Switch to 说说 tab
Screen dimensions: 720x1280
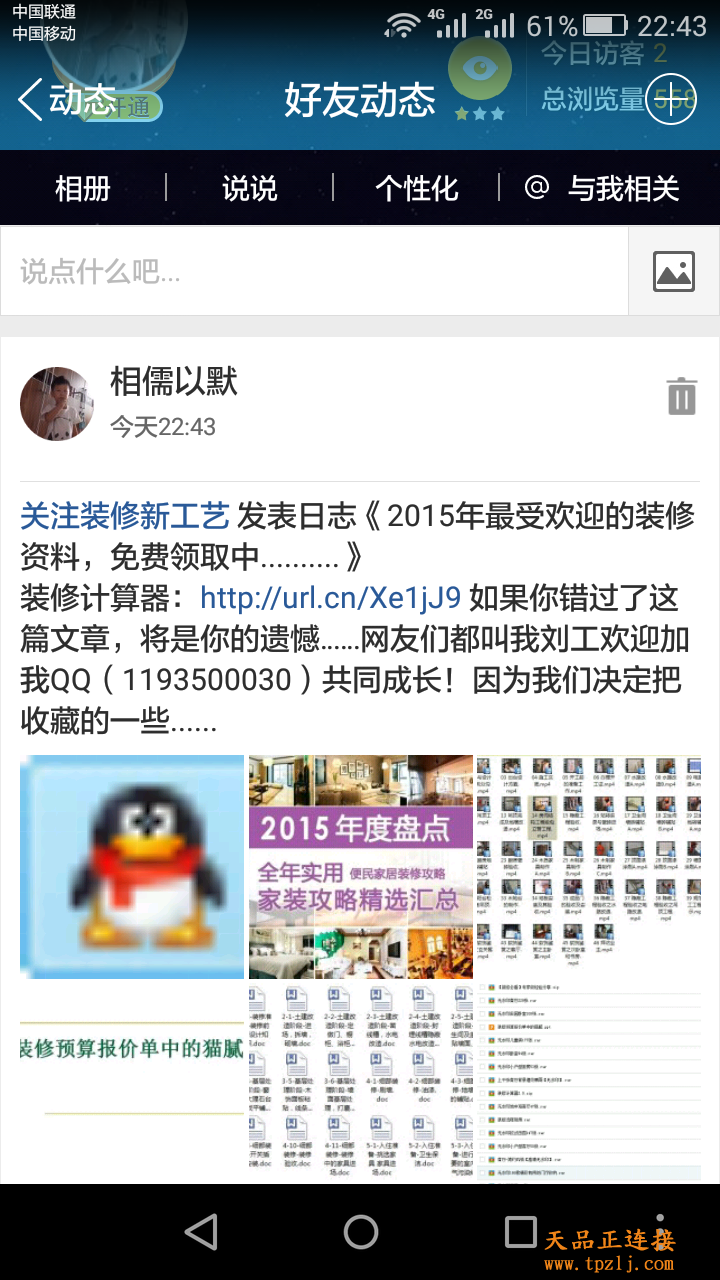point(249,188)
